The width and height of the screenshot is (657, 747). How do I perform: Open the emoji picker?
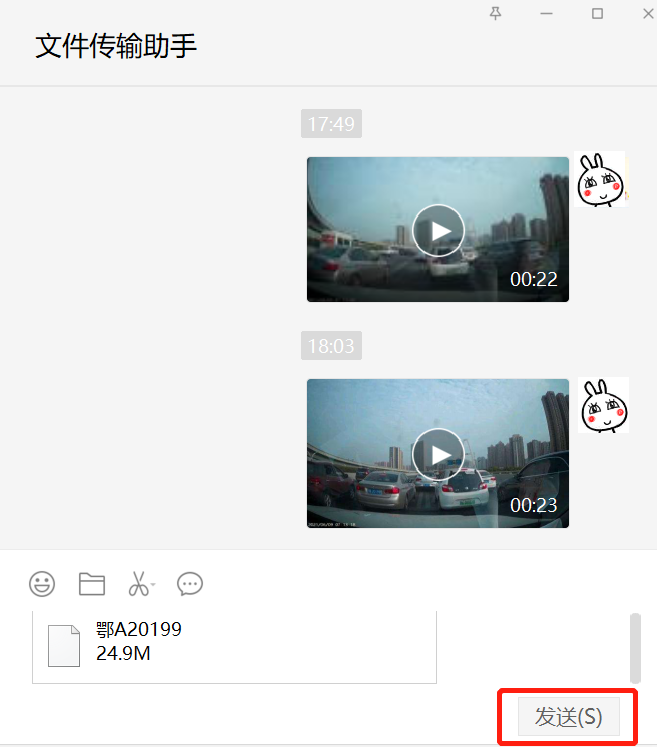tap(42, 583)
